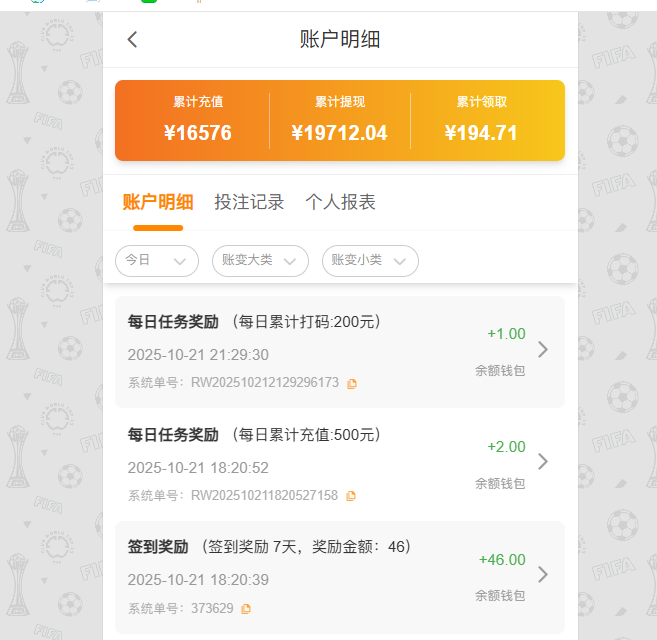Copy order number 373629
Viewport: 657px width, 640px height.
point(246,609)
